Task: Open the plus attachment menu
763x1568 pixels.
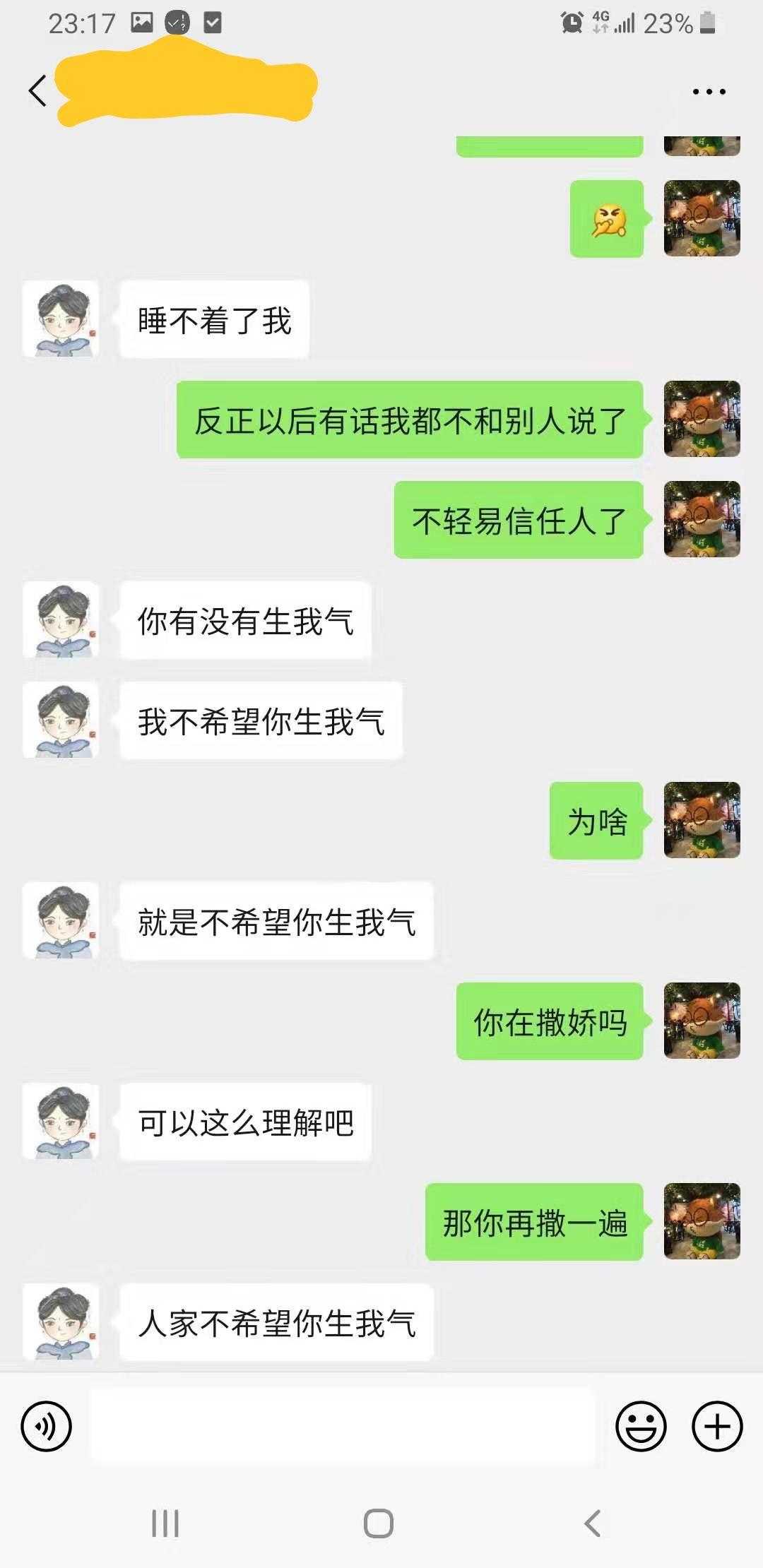Action: 716,1426
